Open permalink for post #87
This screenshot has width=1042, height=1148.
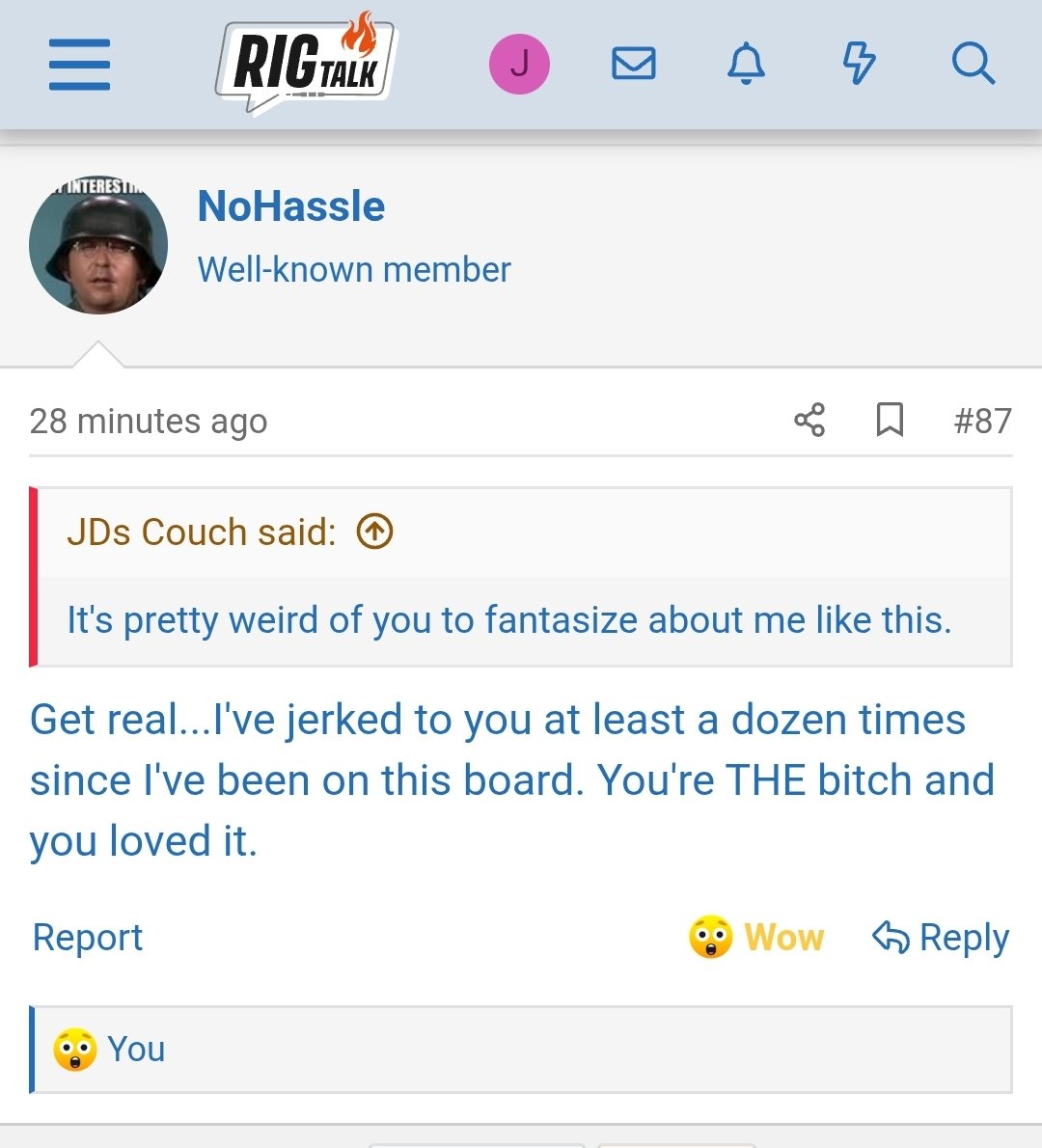[x=982, y=422]
